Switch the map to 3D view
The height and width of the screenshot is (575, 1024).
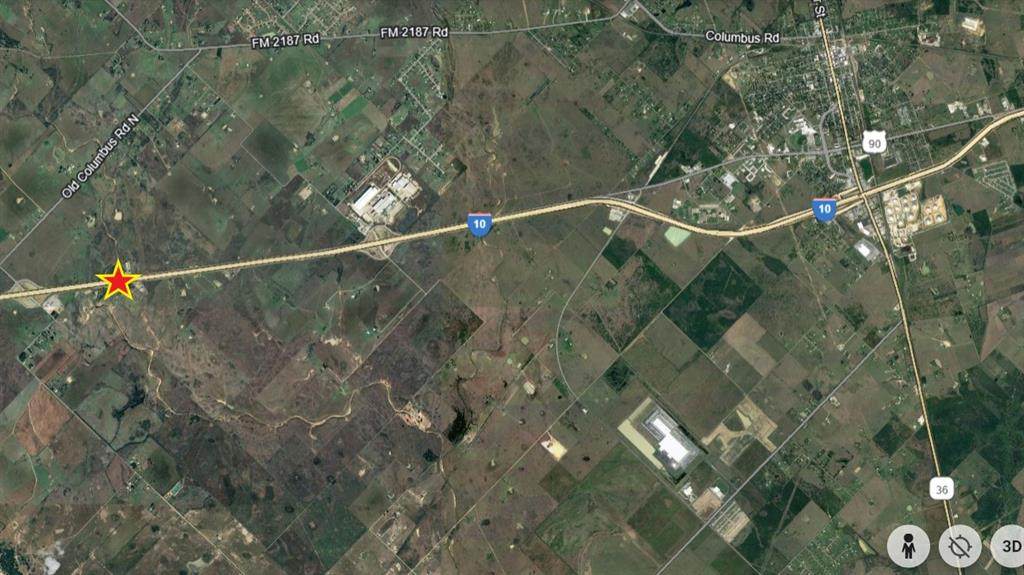tap(1008, 547)
